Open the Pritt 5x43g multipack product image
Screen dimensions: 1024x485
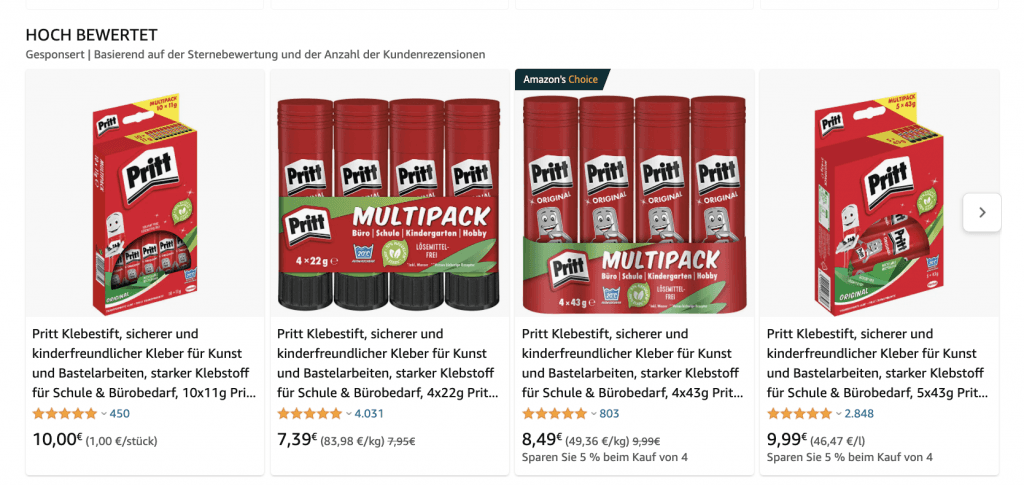tap(879, 193)
